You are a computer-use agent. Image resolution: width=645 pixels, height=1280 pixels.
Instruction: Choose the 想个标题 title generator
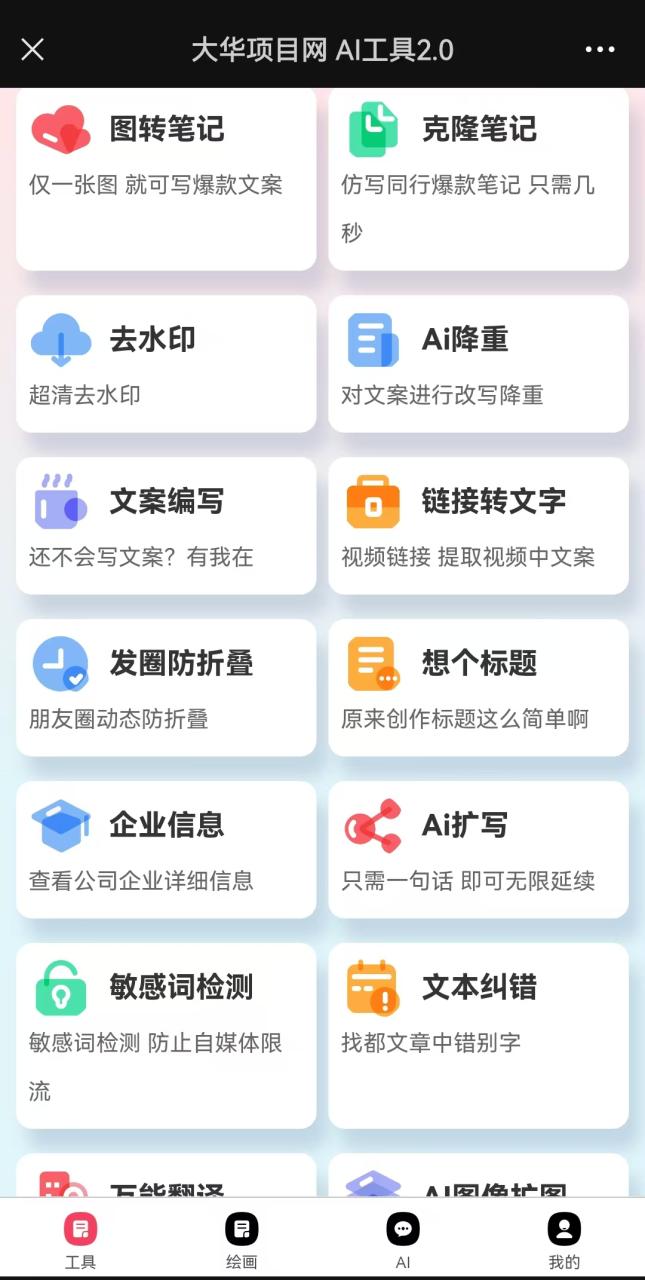point(478,688)
